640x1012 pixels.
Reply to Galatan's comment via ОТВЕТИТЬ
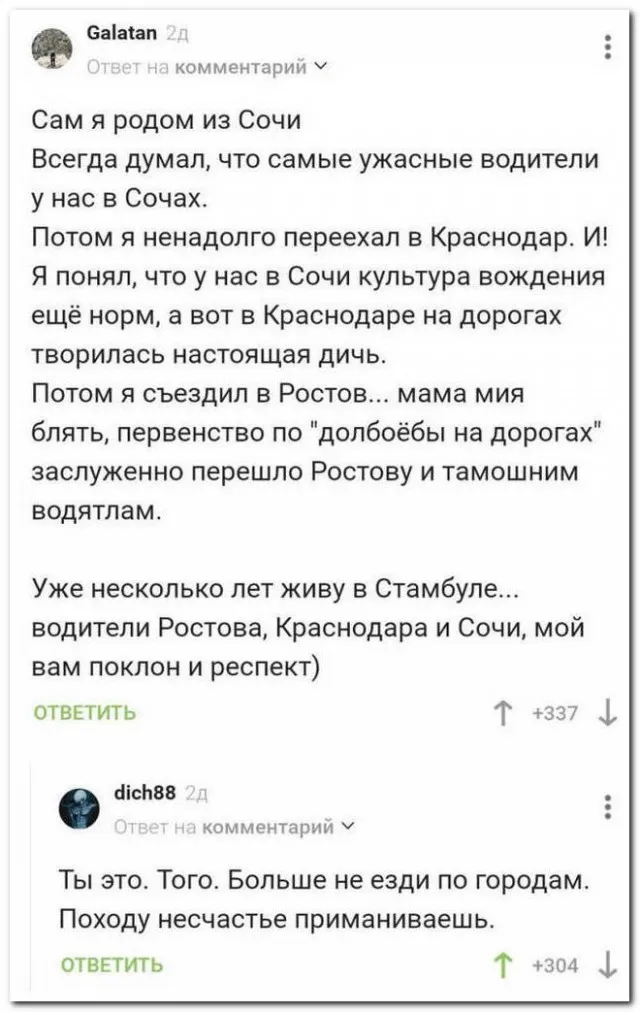85,713
